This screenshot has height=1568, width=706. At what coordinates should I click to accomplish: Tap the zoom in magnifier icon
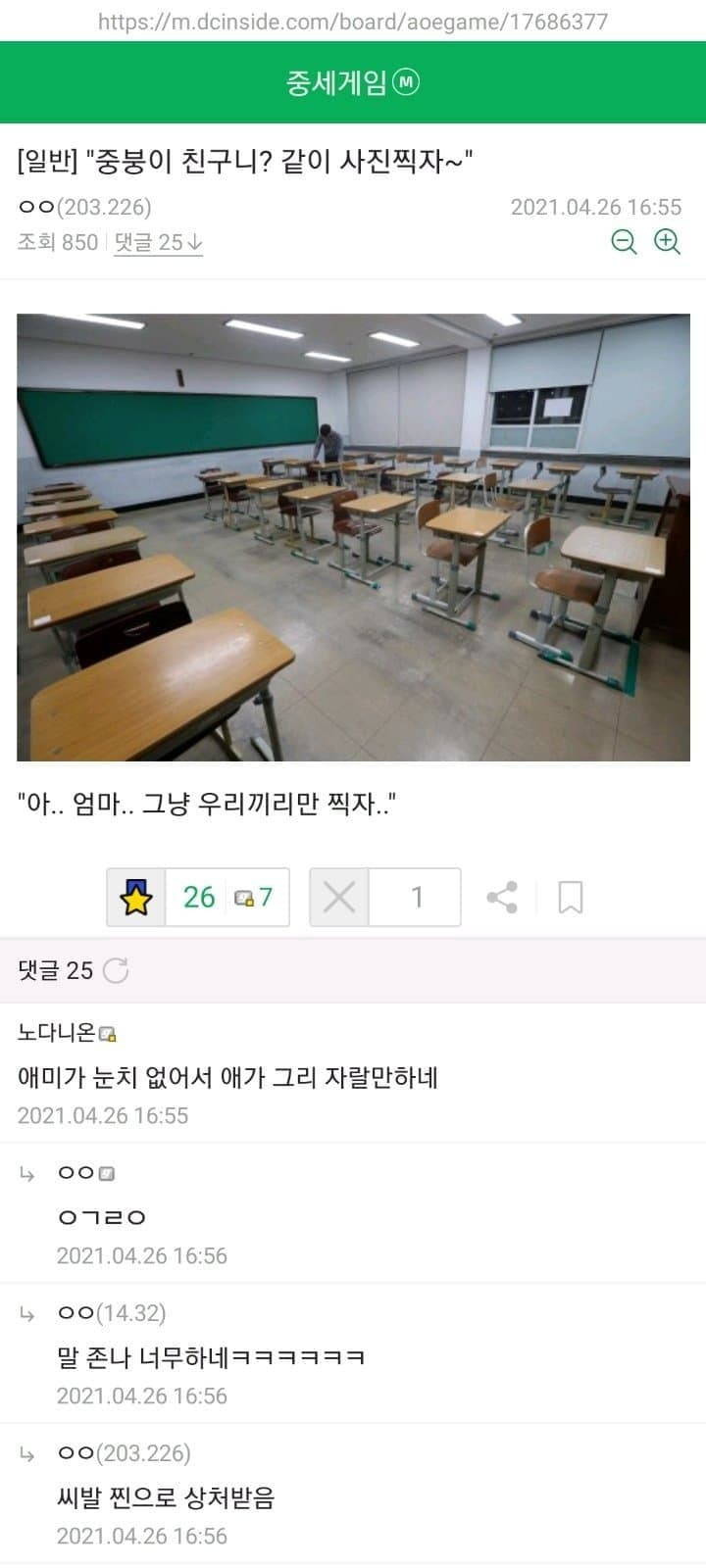(668, 241)
